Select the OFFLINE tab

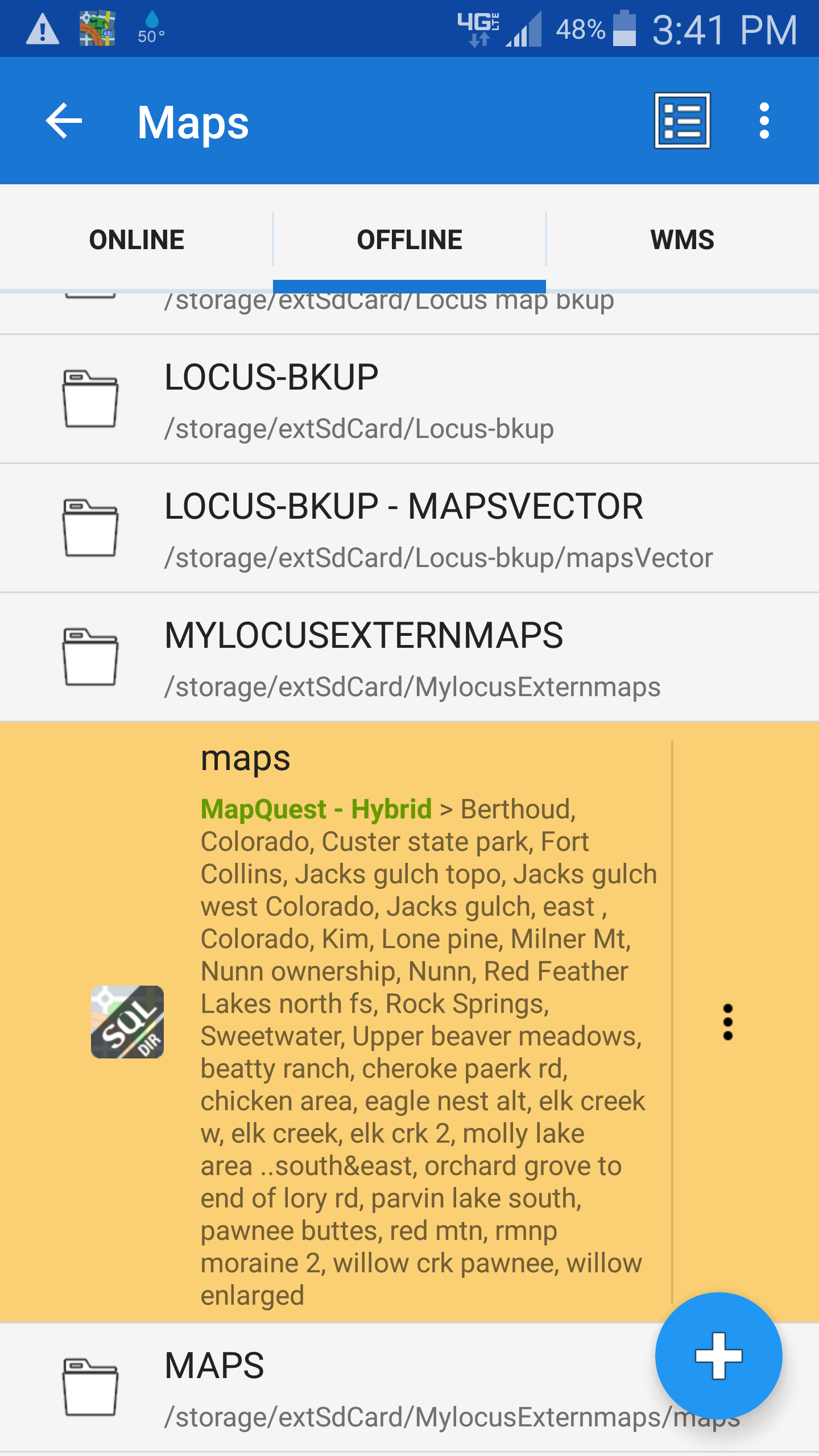(409, 239)
